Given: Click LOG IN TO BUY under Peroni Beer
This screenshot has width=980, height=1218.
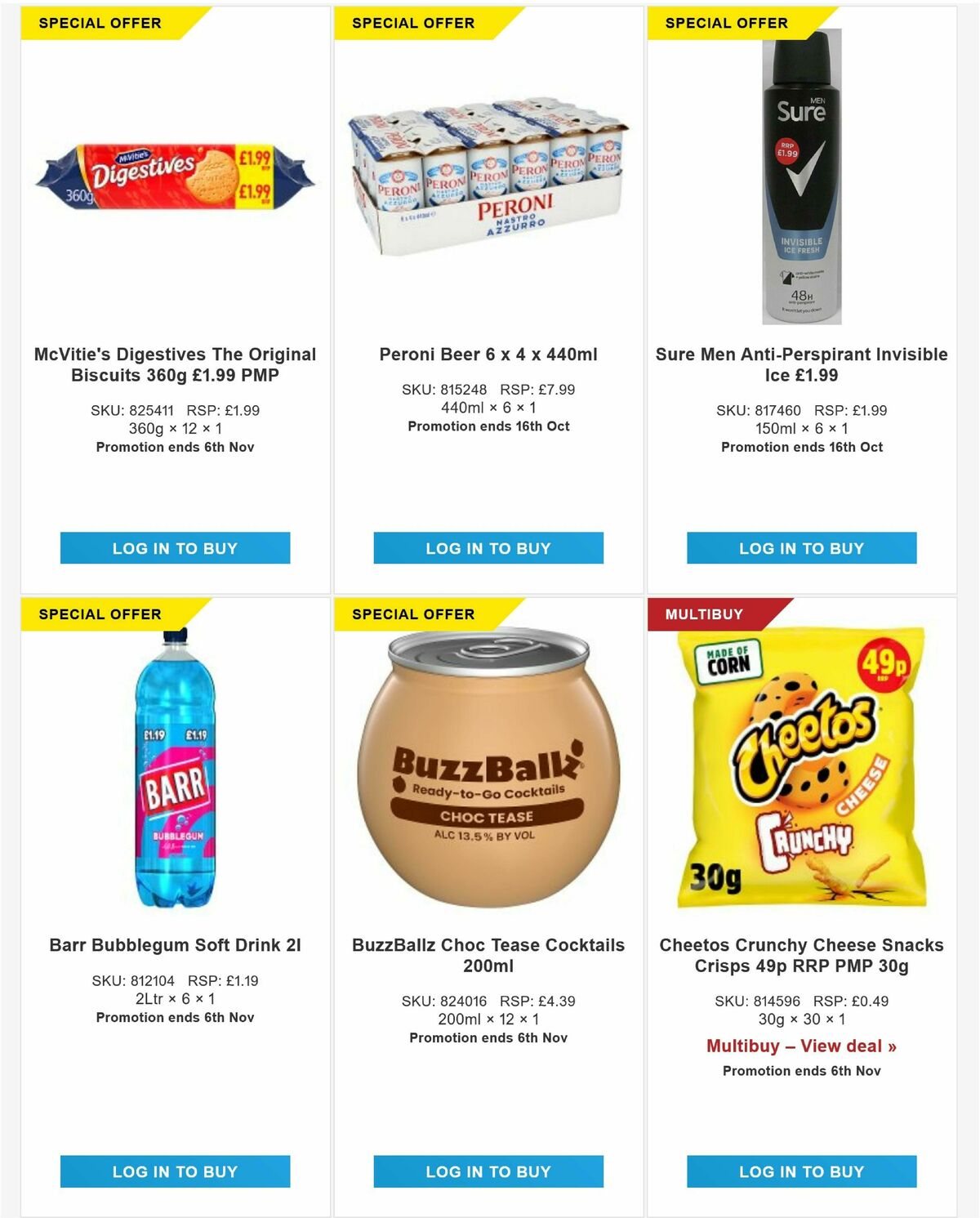Looking at the screenshot, I should pyautogui.click(x=488, y=549).
